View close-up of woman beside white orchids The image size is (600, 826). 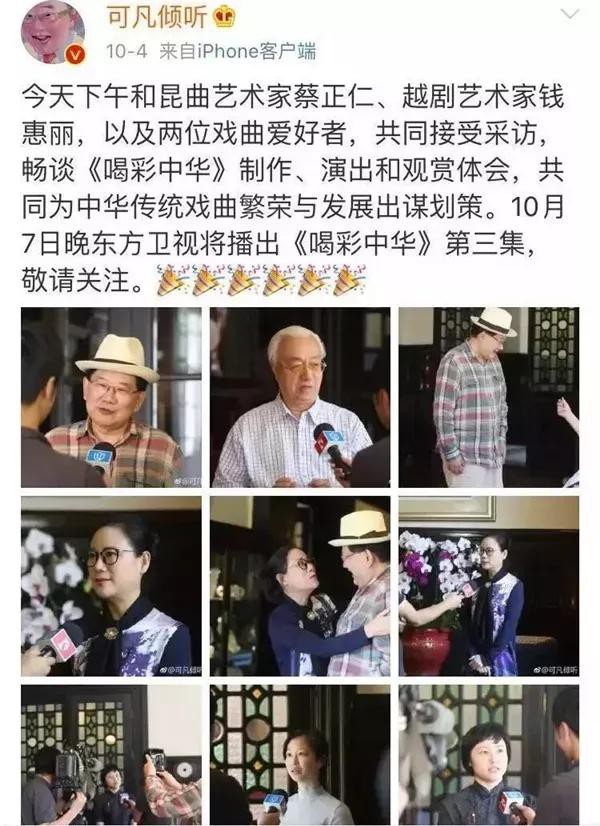pyautogui.click(x=111, y=586)
